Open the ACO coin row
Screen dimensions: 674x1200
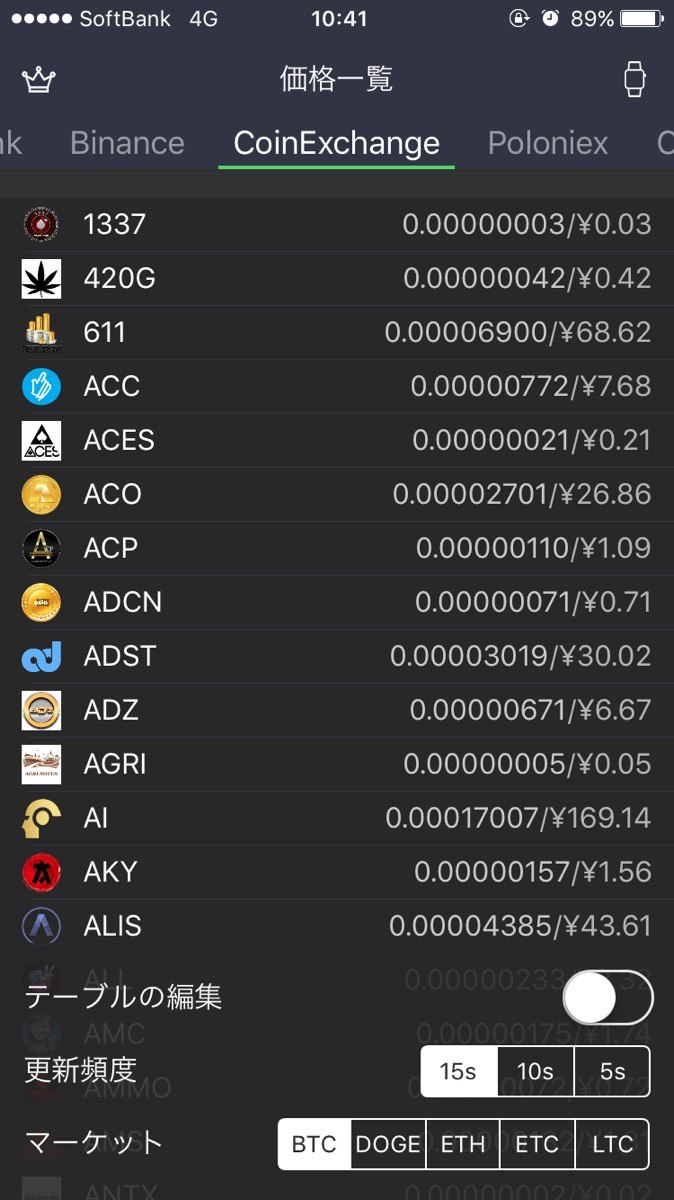337,494
